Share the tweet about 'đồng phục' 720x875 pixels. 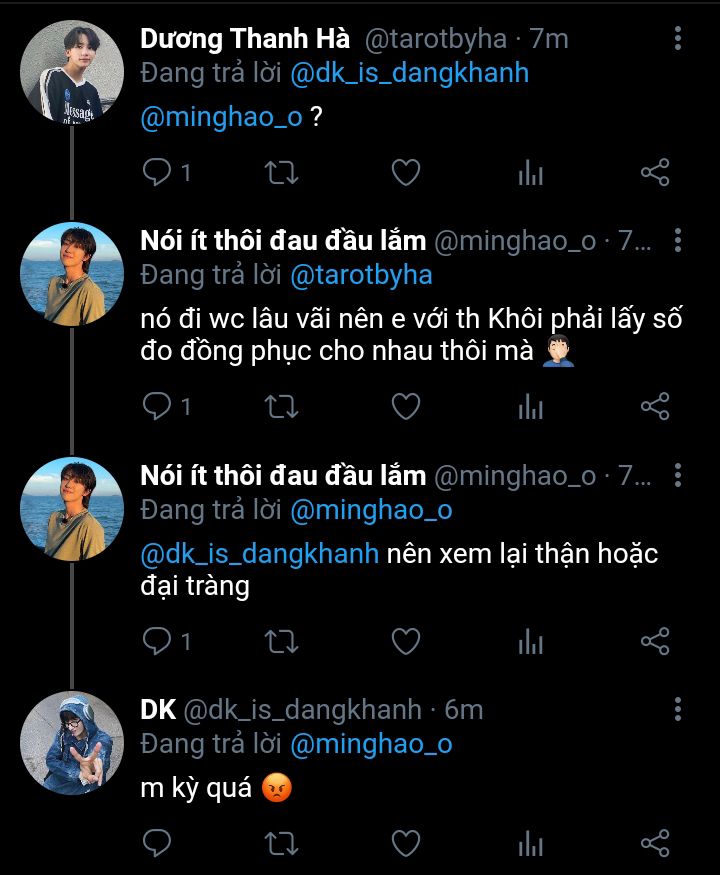(655, 406)
